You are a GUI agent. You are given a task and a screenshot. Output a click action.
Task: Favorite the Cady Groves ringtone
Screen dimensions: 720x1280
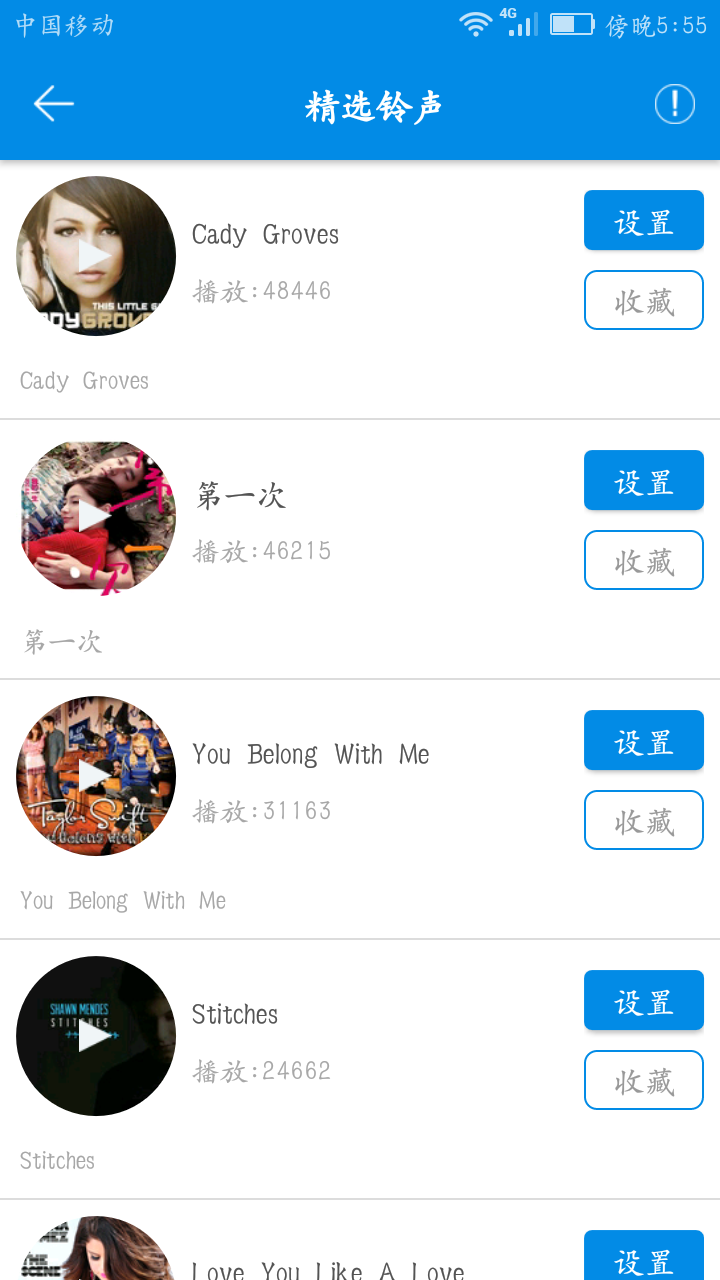tap(643, 300)
